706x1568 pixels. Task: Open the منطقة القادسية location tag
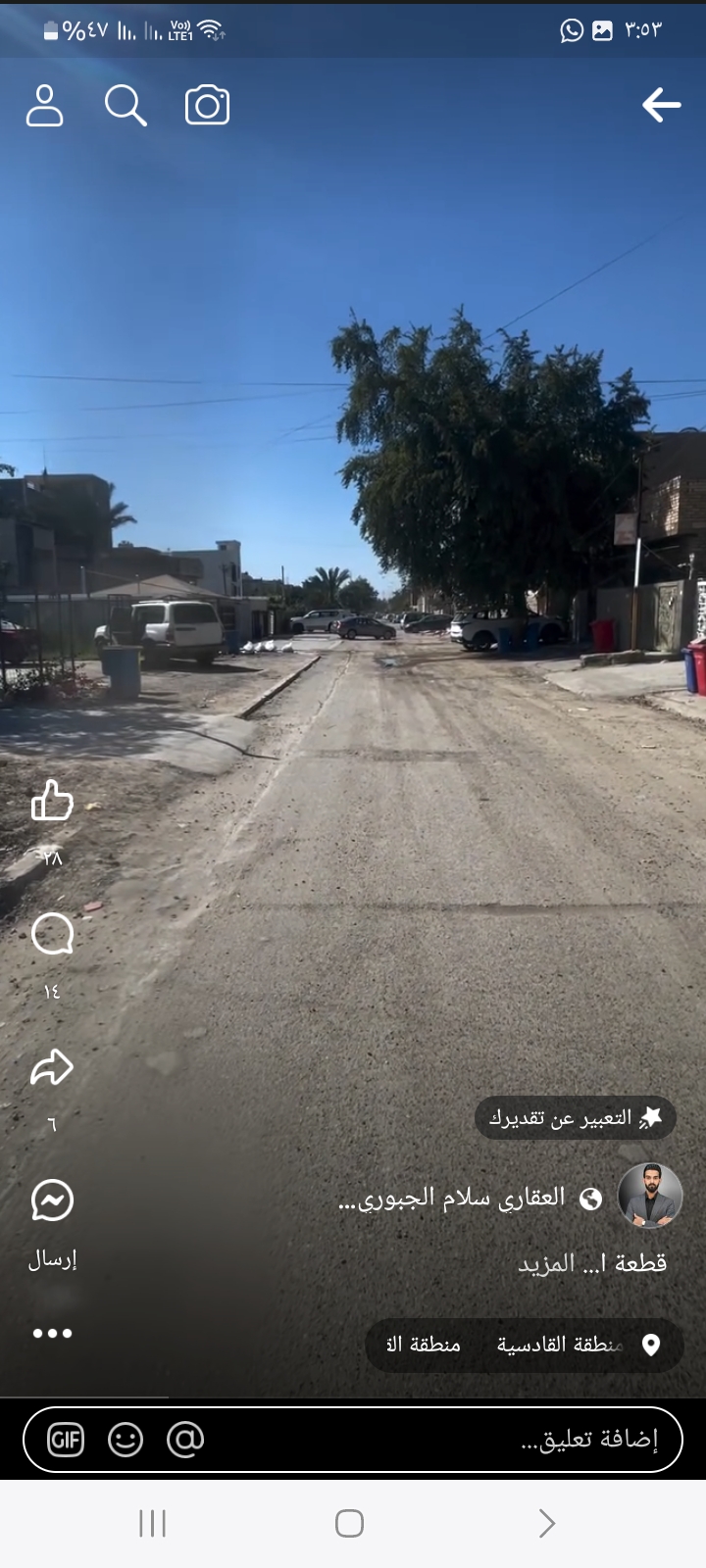point(560,1345)
